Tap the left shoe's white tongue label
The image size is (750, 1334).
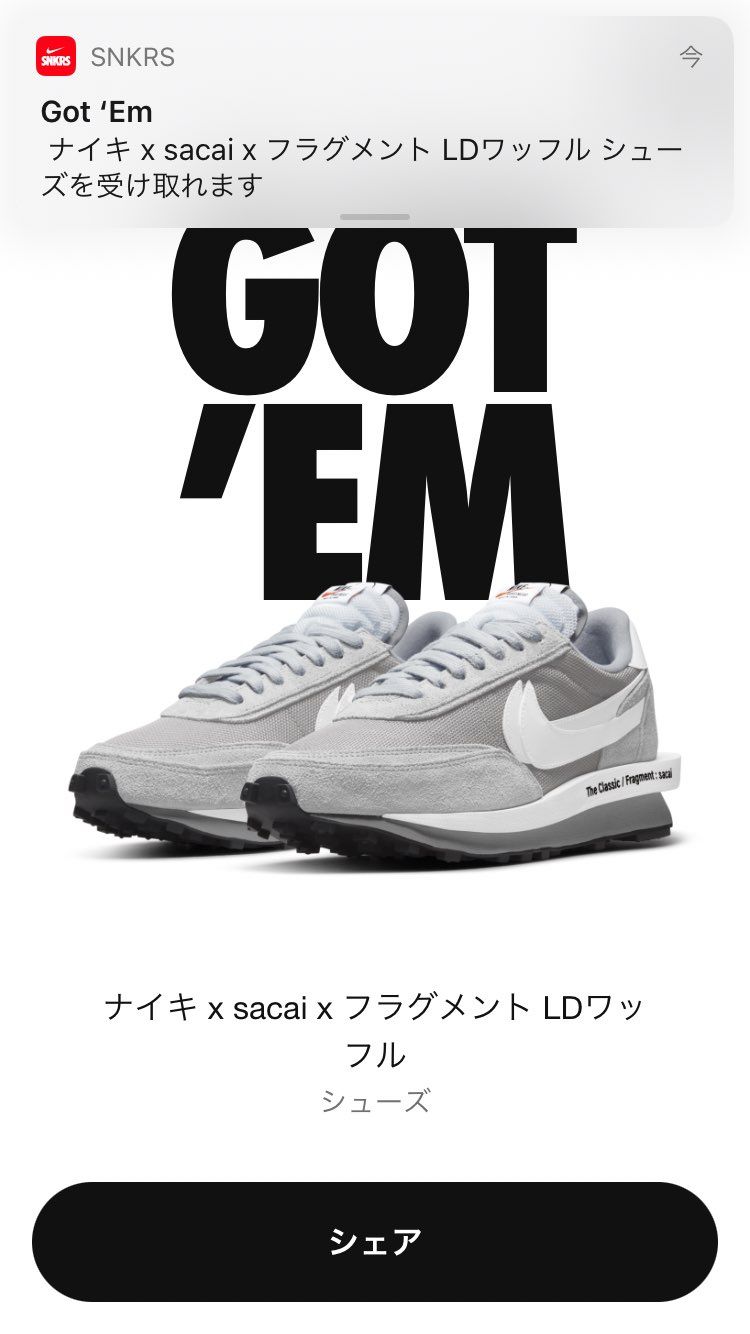[338, 594]
